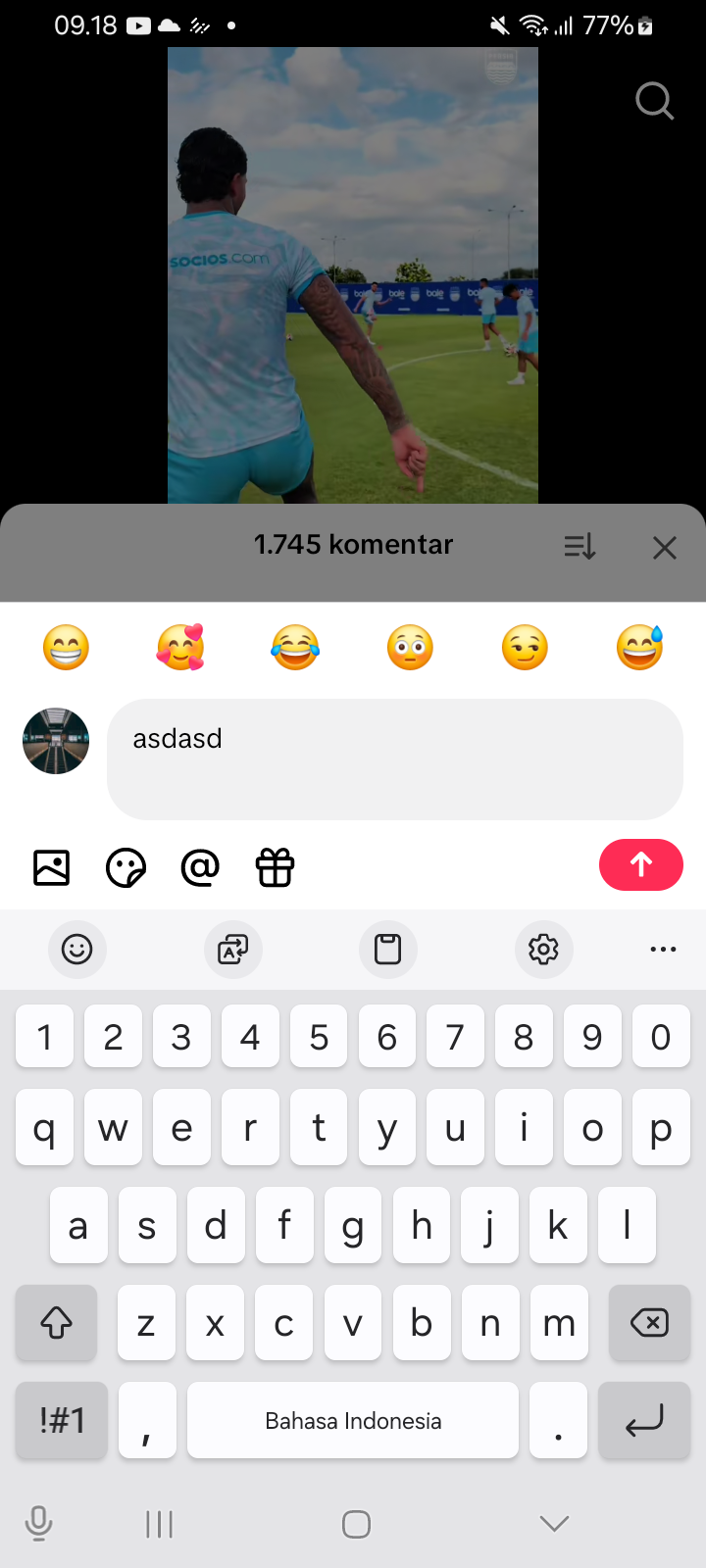Insert the flushed face emoji
The height and width of the screenshot is (1568, 706).
(x=410, y=648)
